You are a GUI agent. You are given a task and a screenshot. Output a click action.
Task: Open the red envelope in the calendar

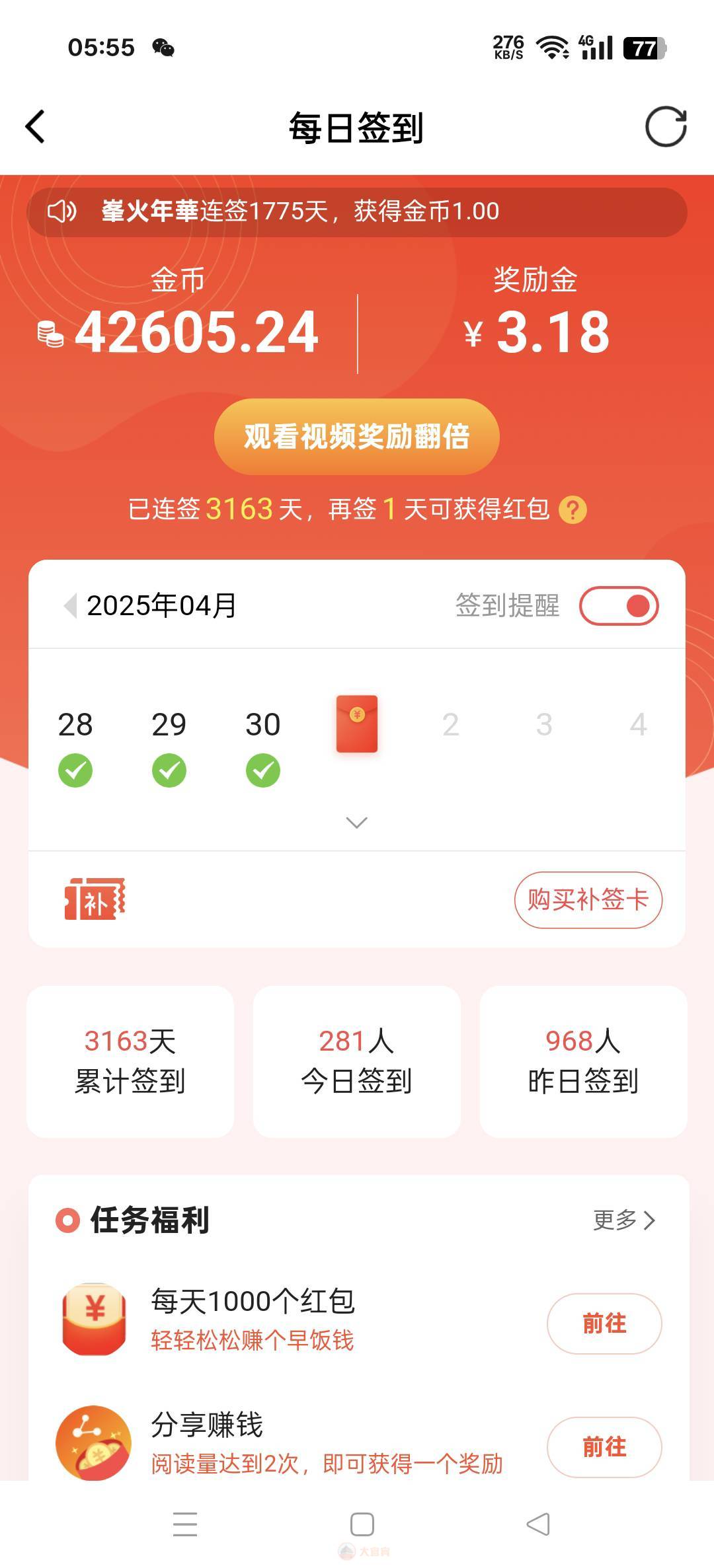pyautogui.click(x=357, y=724)
